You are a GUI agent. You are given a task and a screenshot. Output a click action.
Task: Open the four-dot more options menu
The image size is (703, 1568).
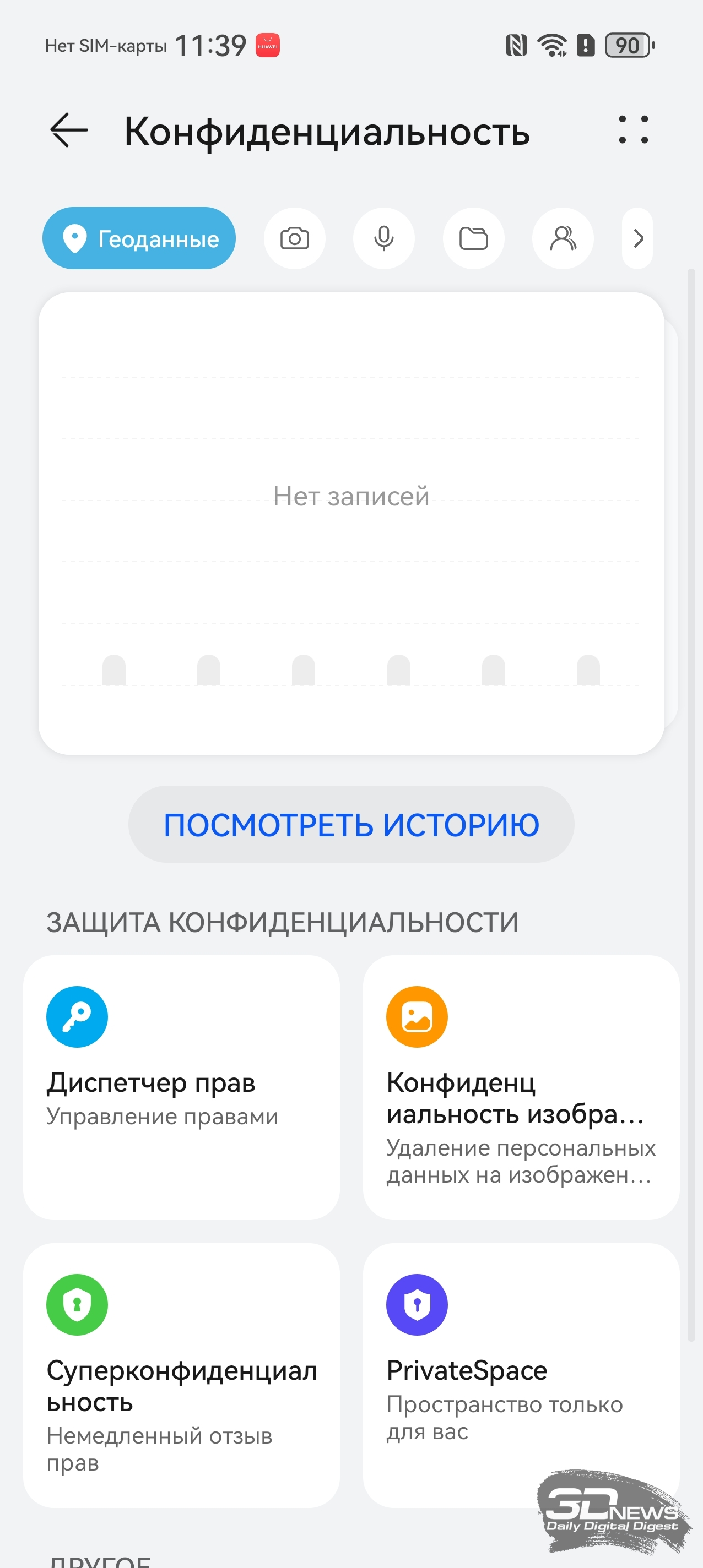tap(633, 129)
